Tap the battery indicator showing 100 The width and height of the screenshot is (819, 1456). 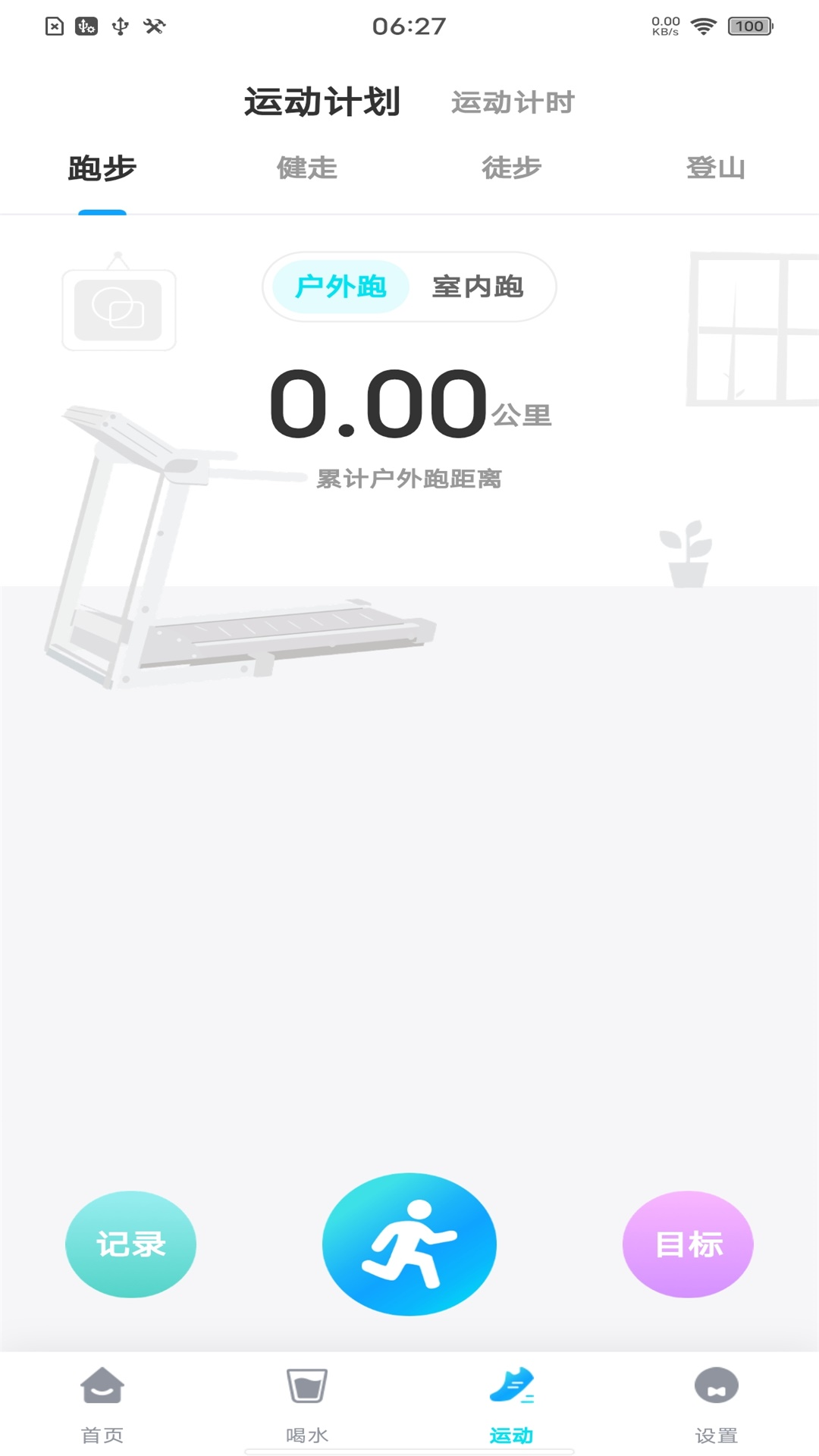[748, 25]
